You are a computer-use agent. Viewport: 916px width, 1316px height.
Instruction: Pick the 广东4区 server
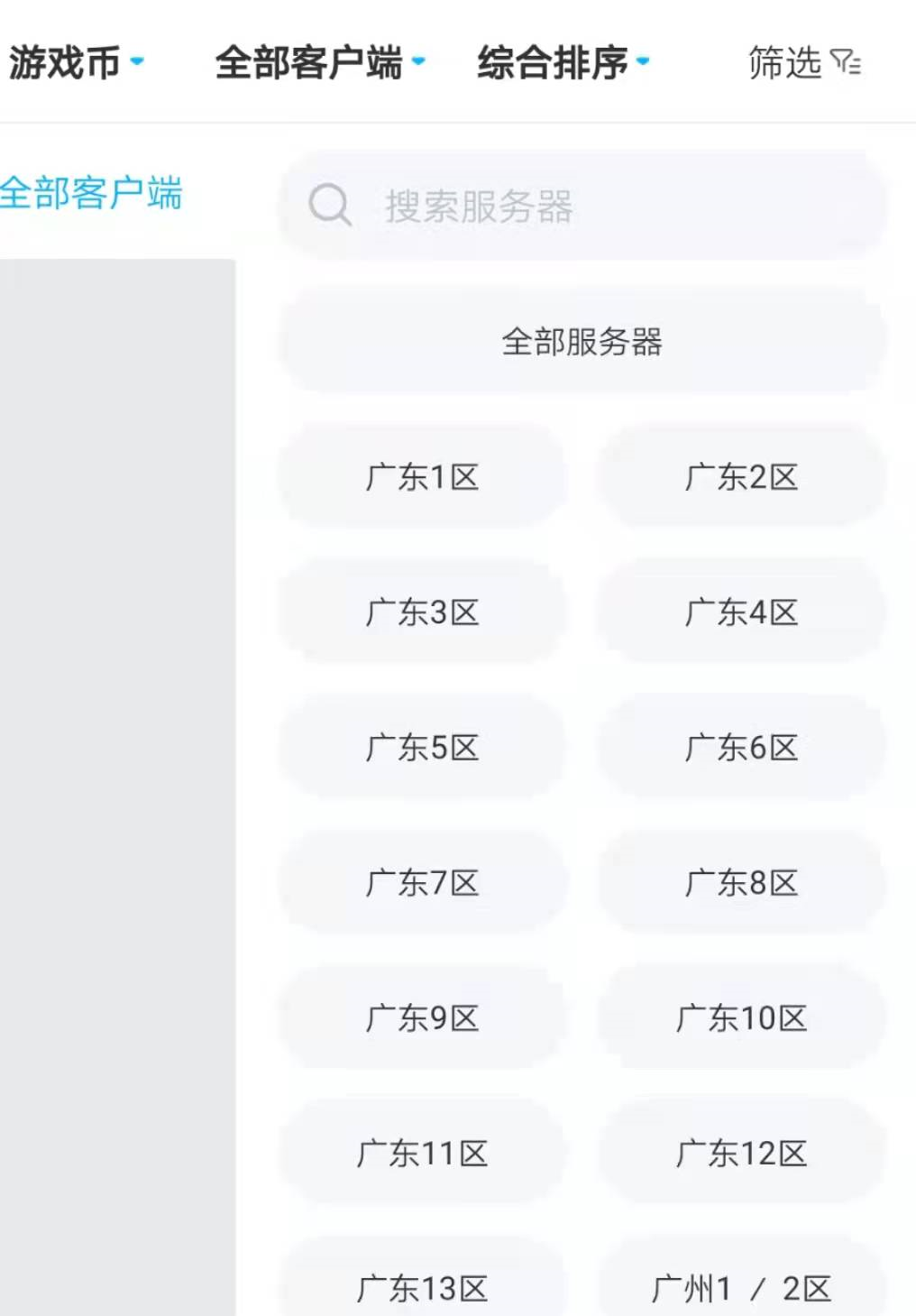pos(741,612)
